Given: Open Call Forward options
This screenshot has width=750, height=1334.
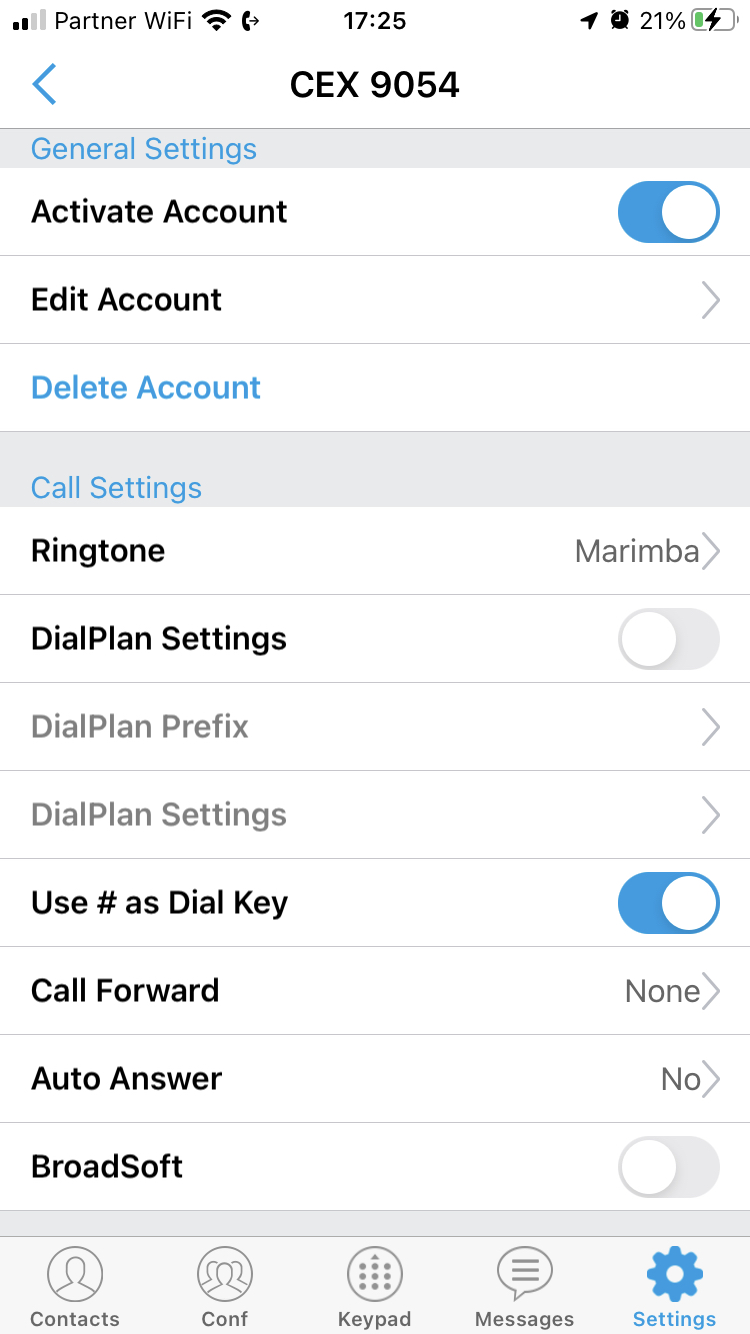Looking at the screenshot, I should click(x=375, y=991).
